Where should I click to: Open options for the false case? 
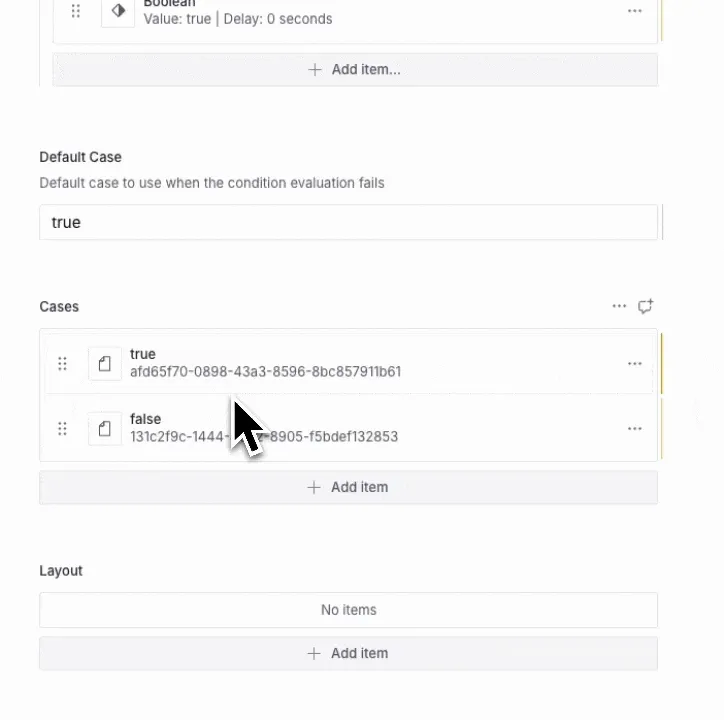point(634,428)
